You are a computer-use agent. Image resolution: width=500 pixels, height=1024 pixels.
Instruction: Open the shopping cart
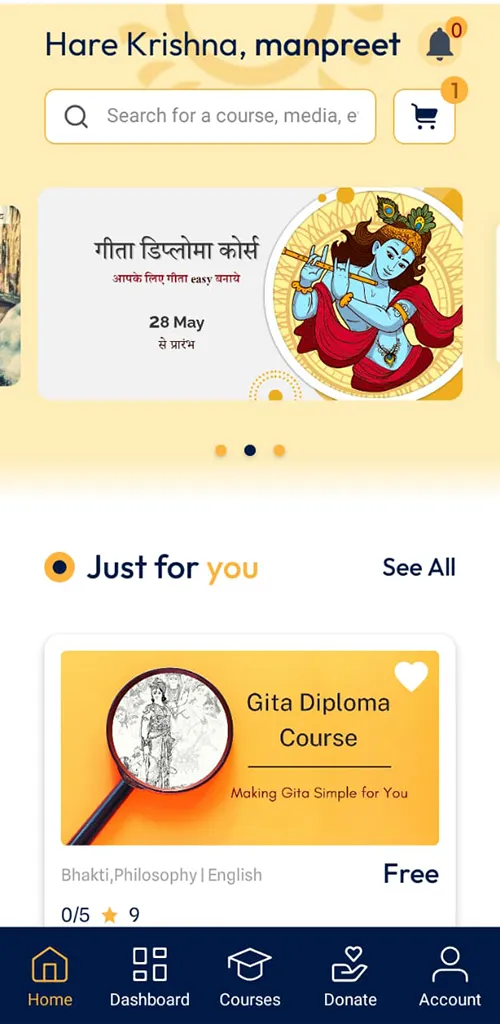point(424,116)
